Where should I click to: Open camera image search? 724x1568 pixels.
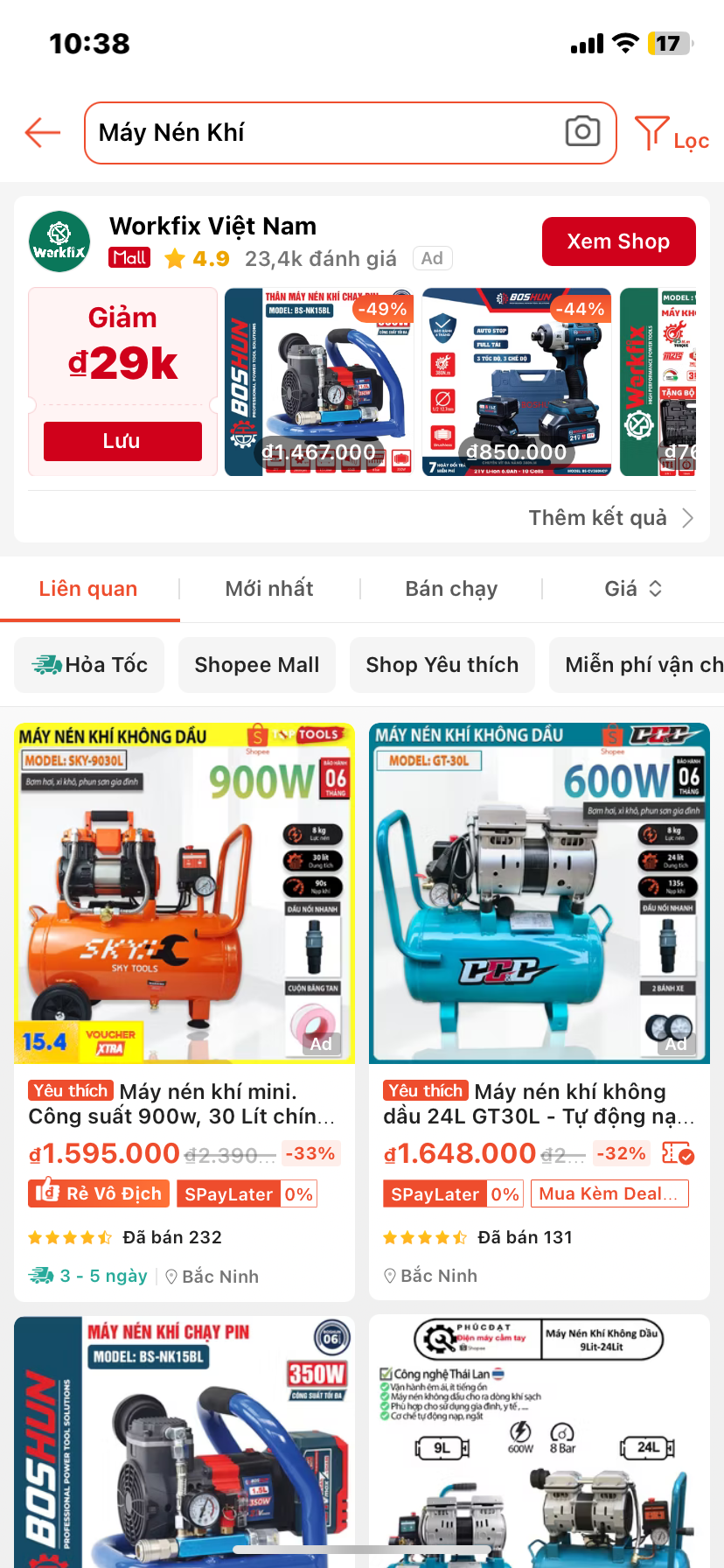(x=582, y=132)
